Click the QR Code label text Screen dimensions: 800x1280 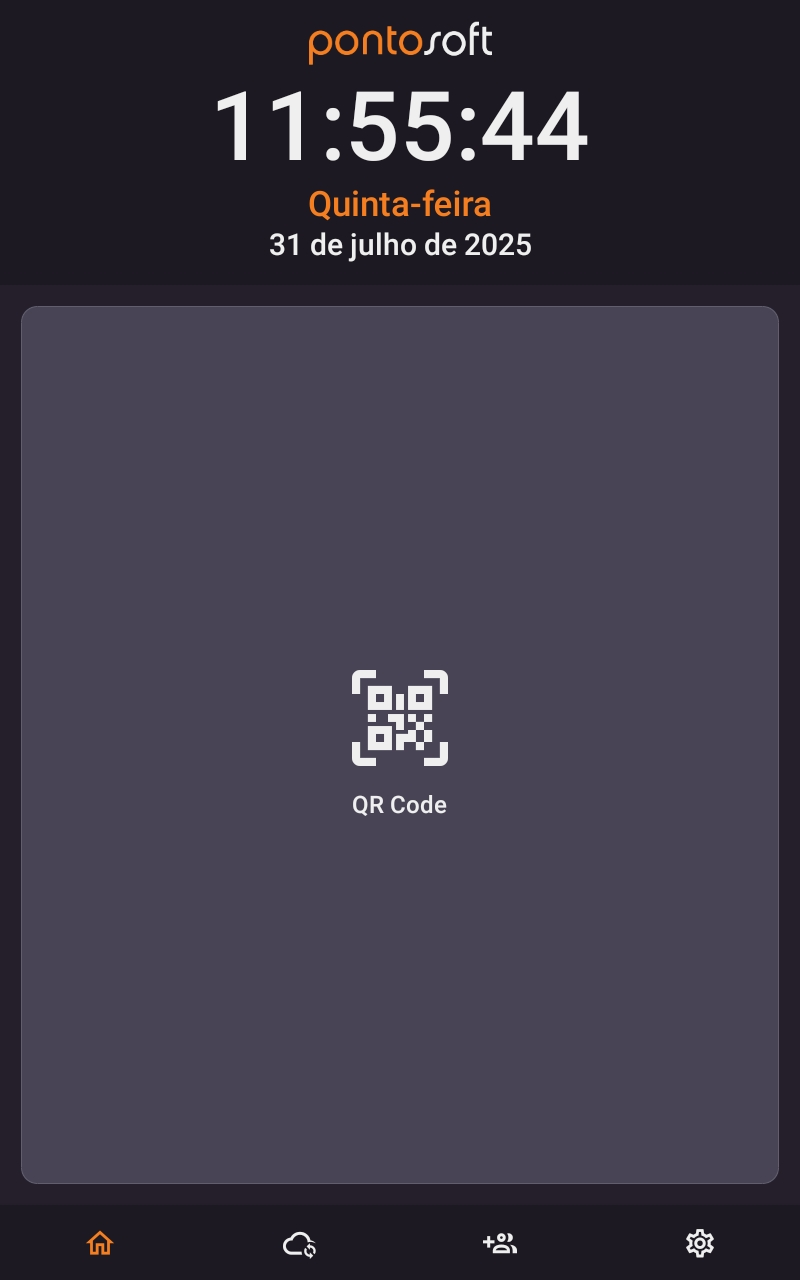coord(399,804)
